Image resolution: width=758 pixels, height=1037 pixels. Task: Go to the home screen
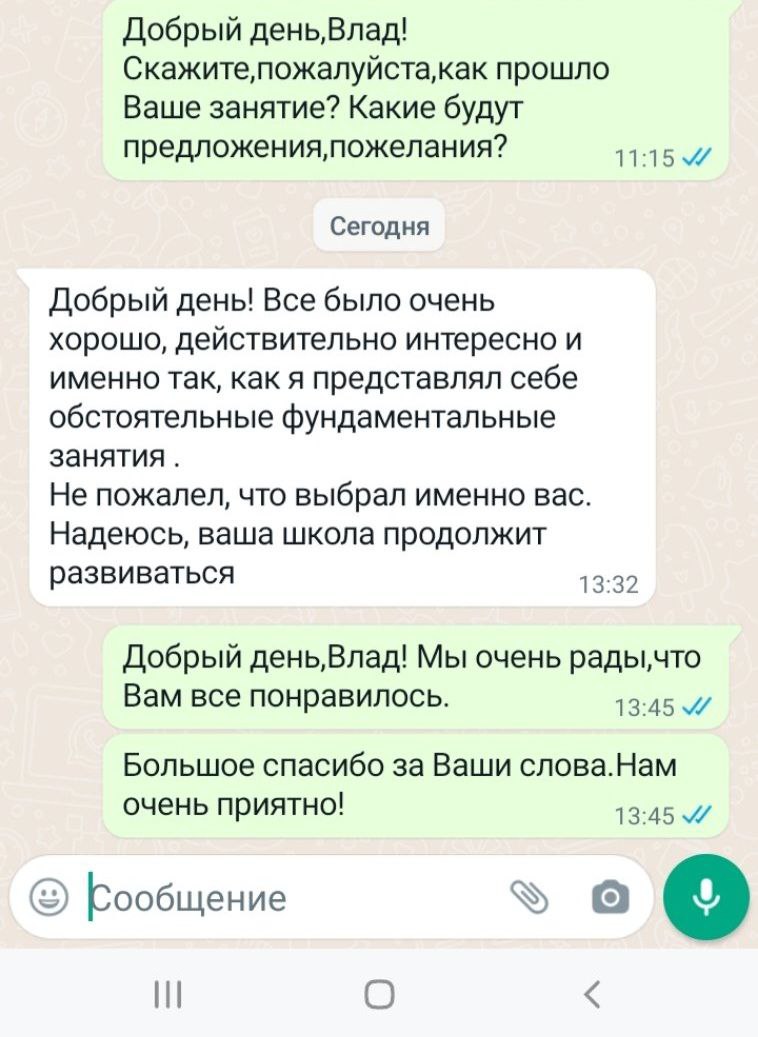click(379, 995)
